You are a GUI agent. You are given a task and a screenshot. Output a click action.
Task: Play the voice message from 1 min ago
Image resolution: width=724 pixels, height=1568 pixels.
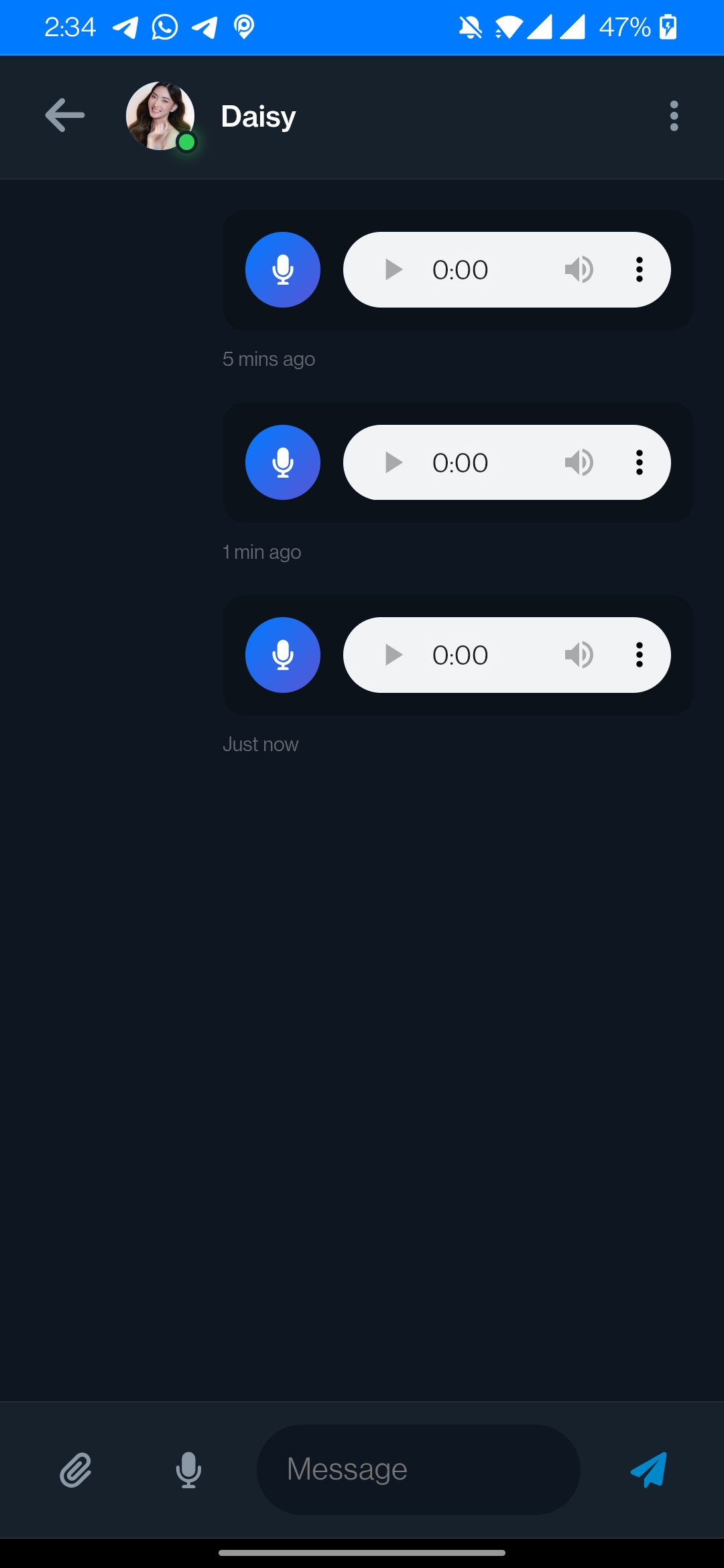click(394, 462)
